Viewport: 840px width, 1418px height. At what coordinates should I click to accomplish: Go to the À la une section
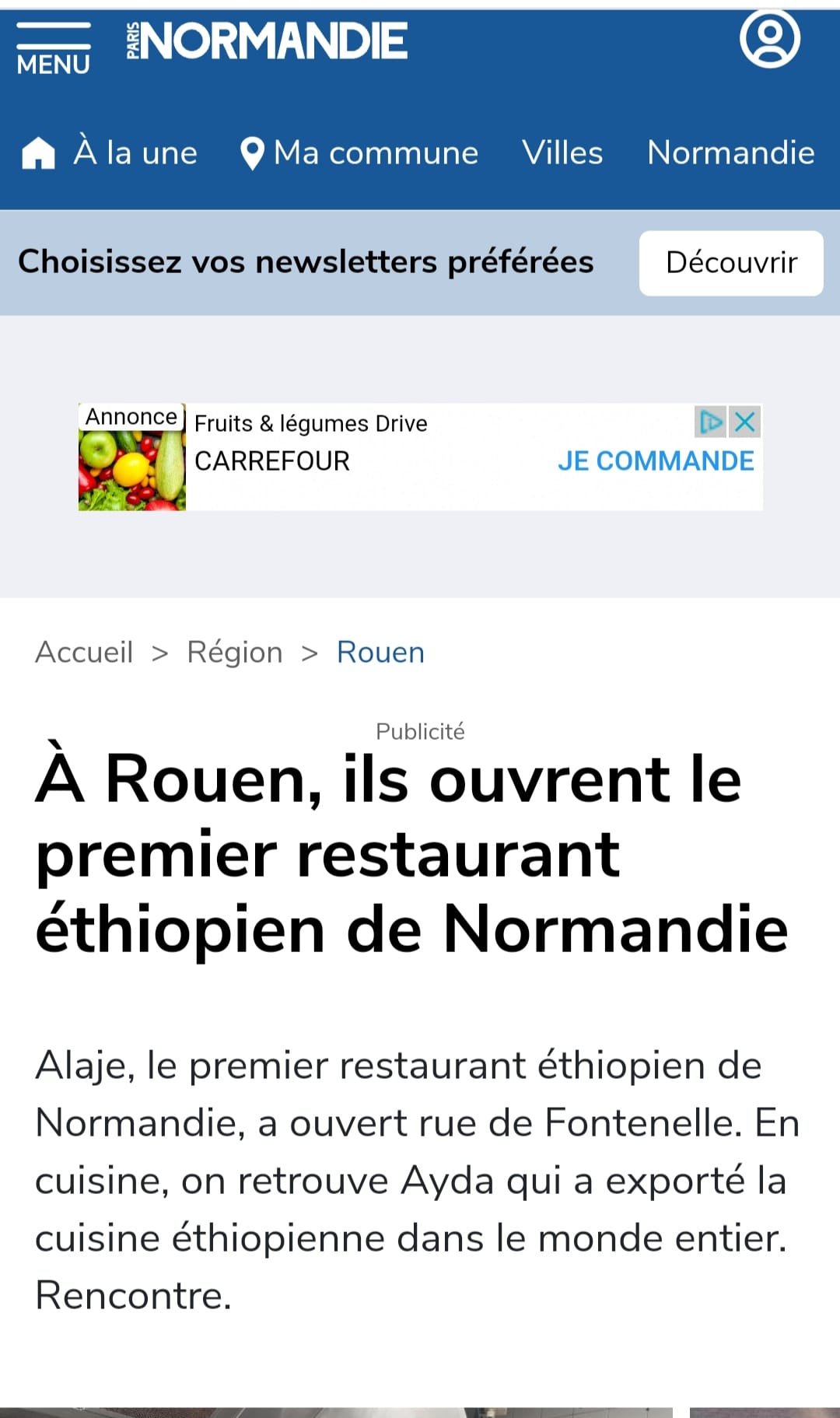point(110,152)
